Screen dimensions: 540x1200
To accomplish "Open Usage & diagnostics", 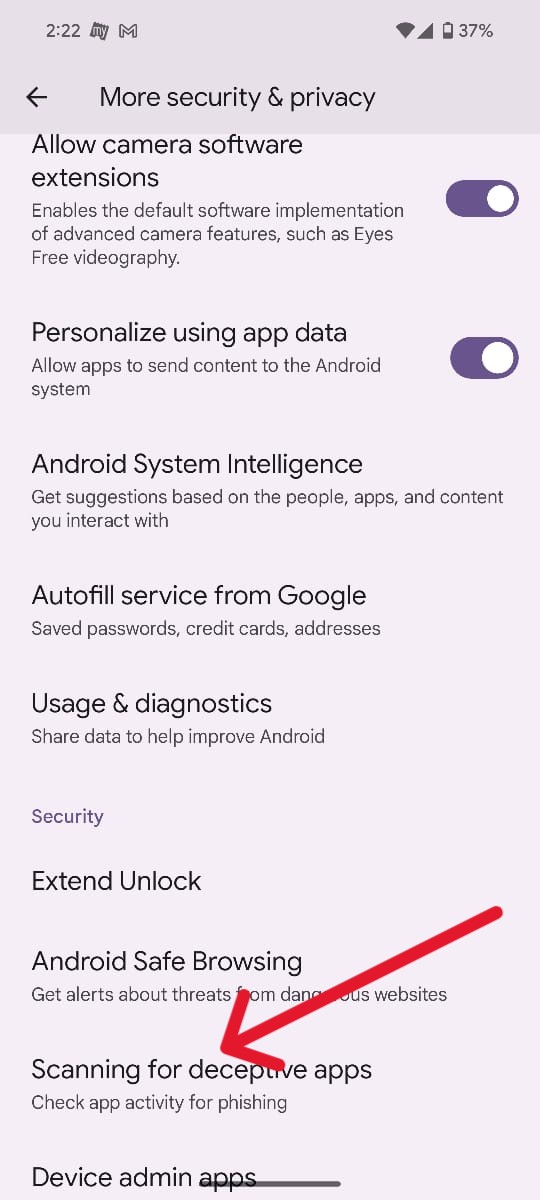I will 270,719.
